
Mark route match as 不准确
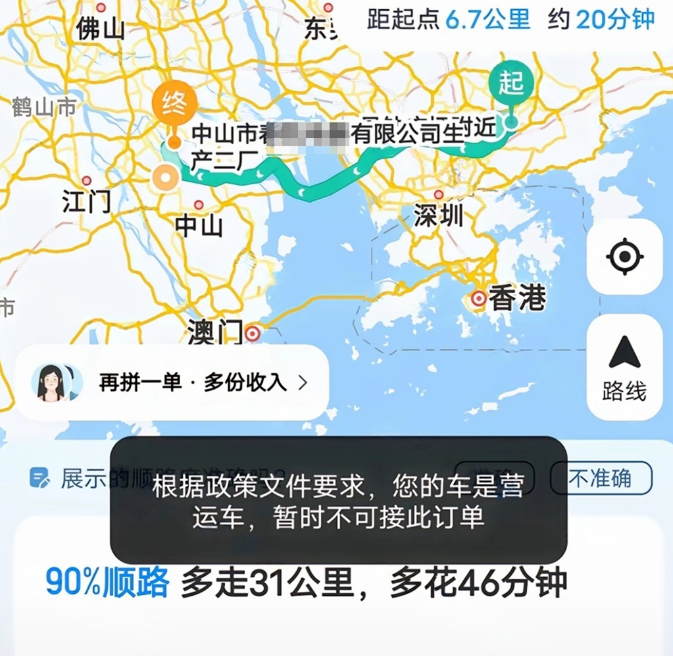click(600, 478)
